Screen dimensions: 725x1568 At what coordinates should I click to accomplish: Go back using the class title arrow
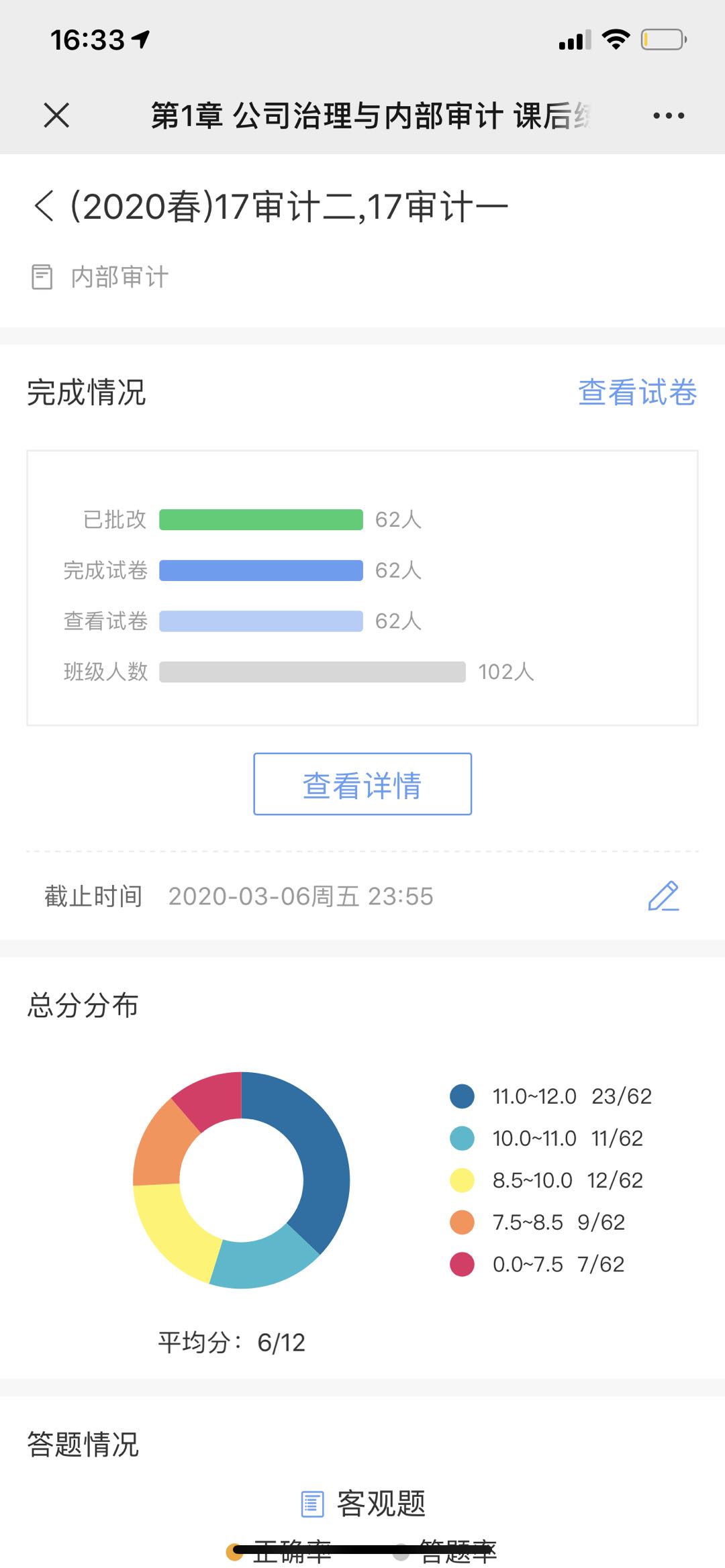[x=44, y=206]
